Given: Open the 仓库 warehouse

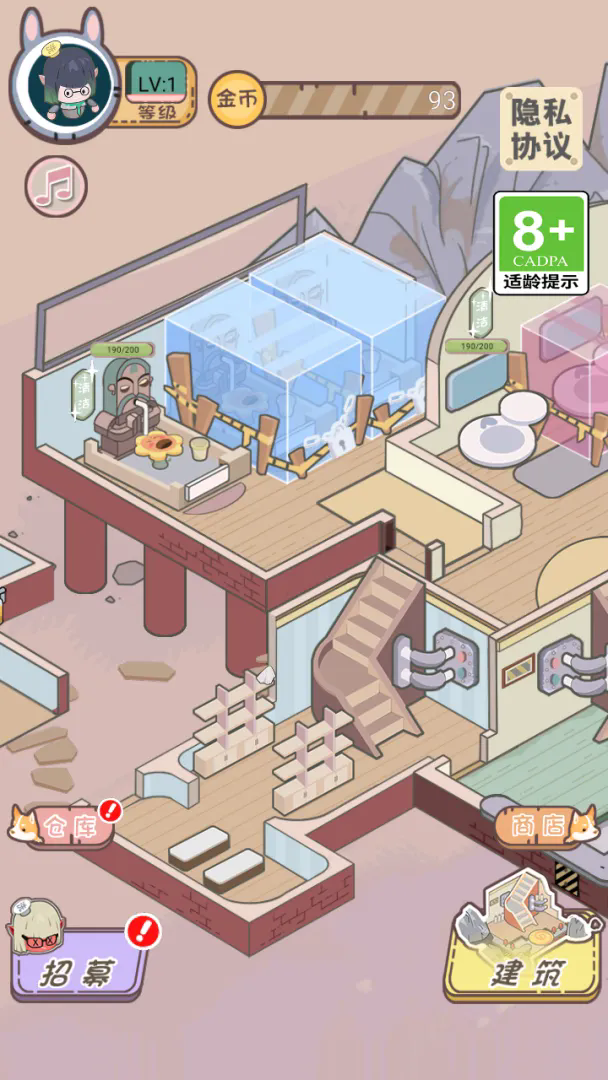Looking at the screenshot, I should 62,826.
